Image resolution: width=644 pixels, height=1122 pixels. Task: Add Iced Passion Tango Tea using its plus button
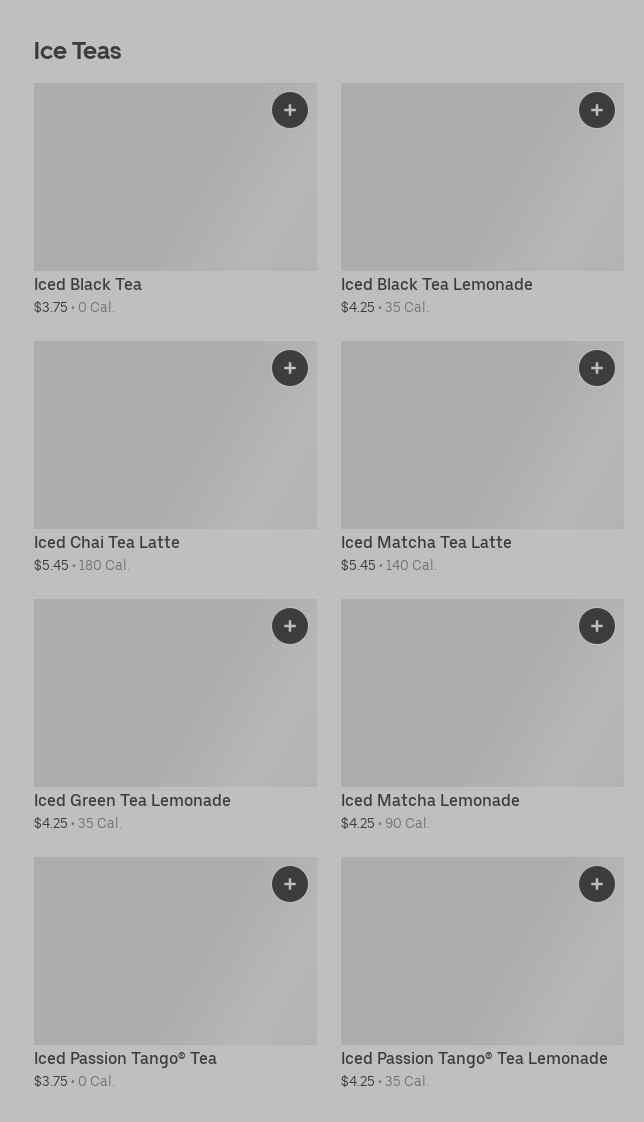point(290,884)
